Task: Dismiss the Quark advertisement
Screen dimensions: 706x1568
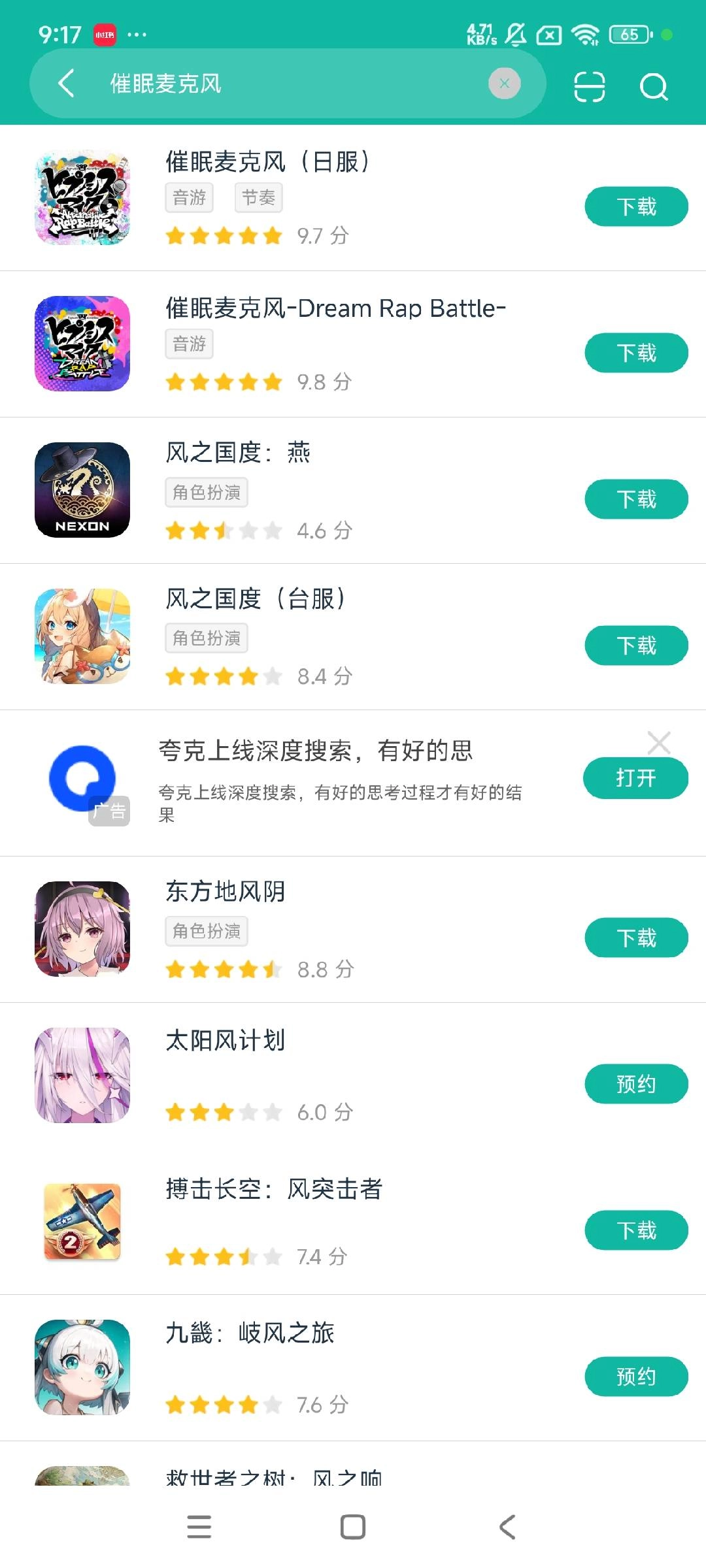Action: pyautogui.click(x=659, y=742)
